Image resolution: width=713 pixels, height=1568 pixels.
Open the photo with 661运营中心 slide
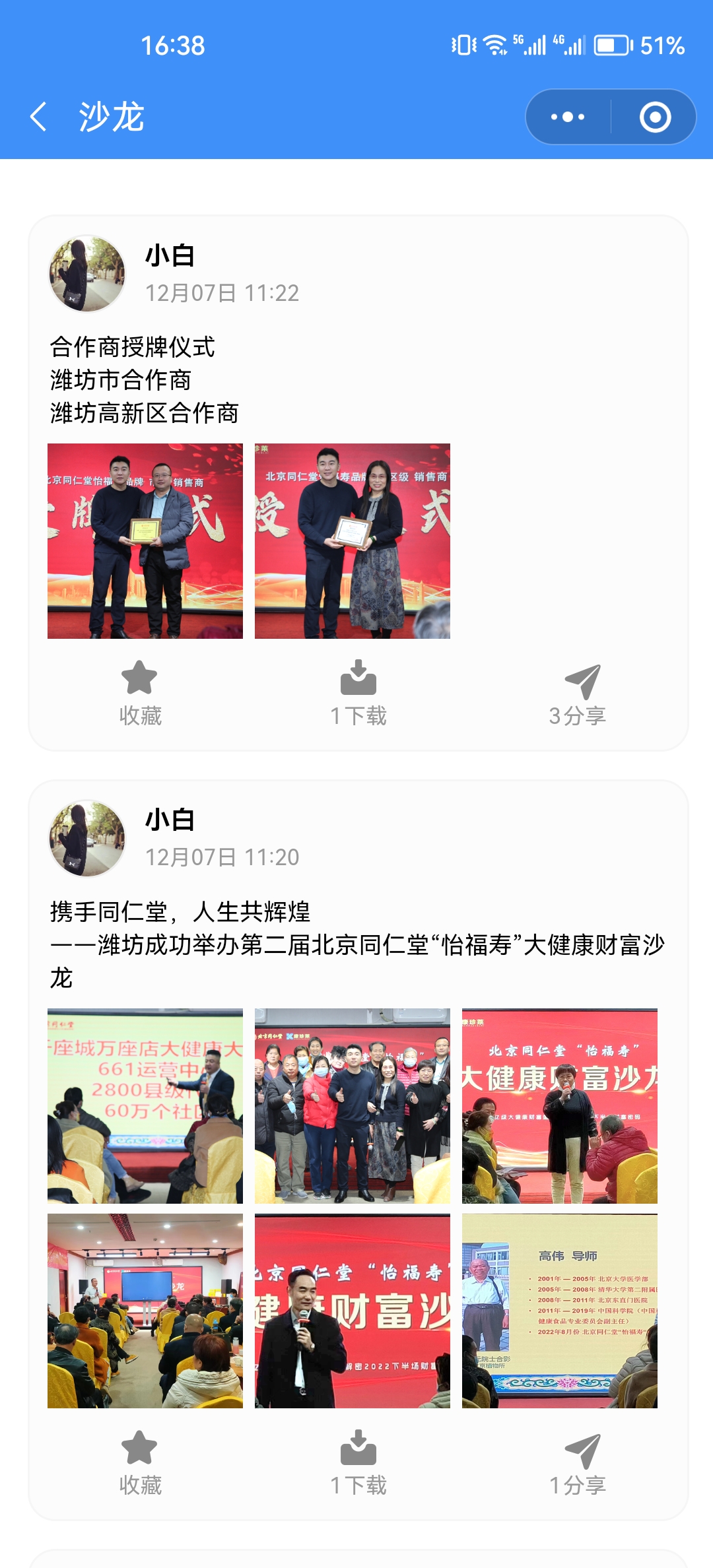coord(145,1105)
